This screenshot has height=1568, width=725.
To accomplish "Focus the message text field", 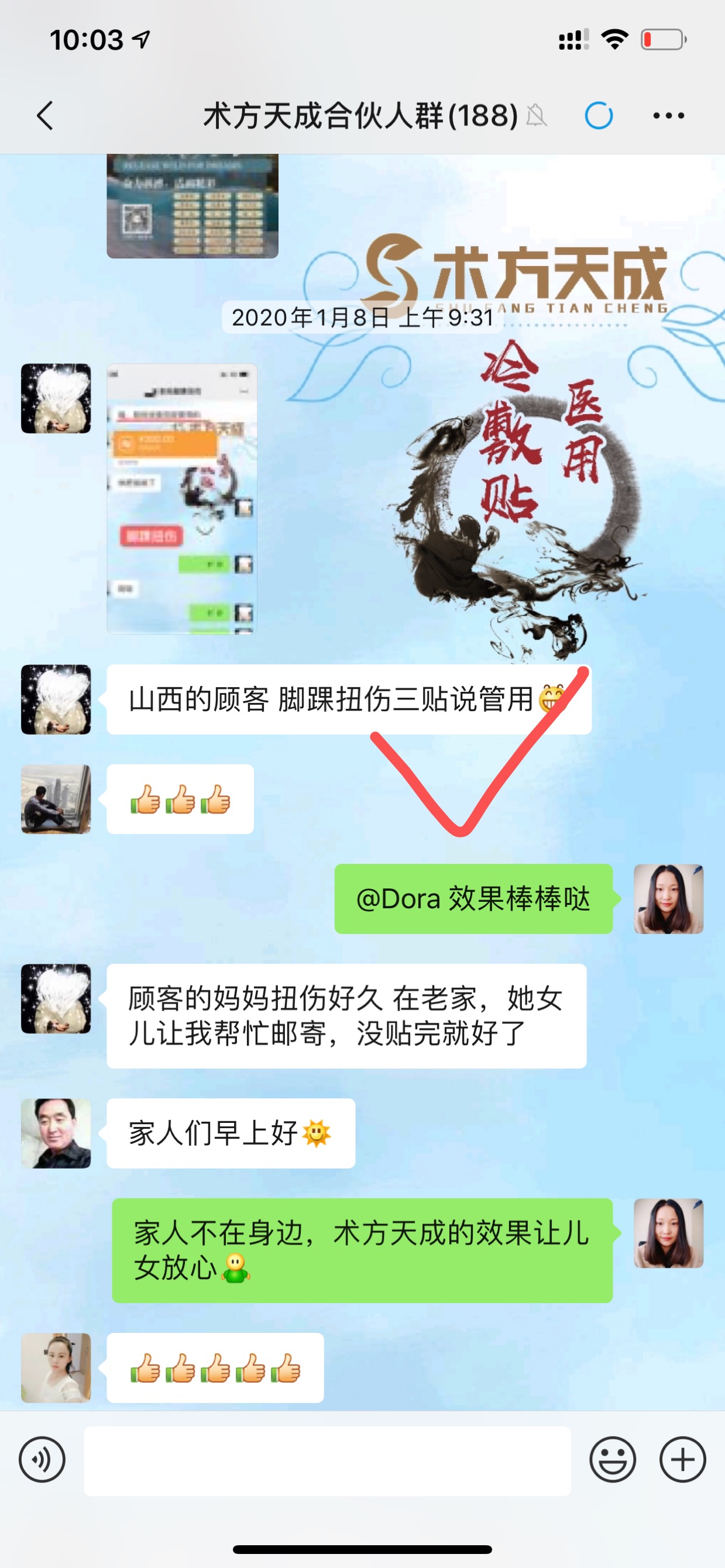I will [x=327, y=1460].
